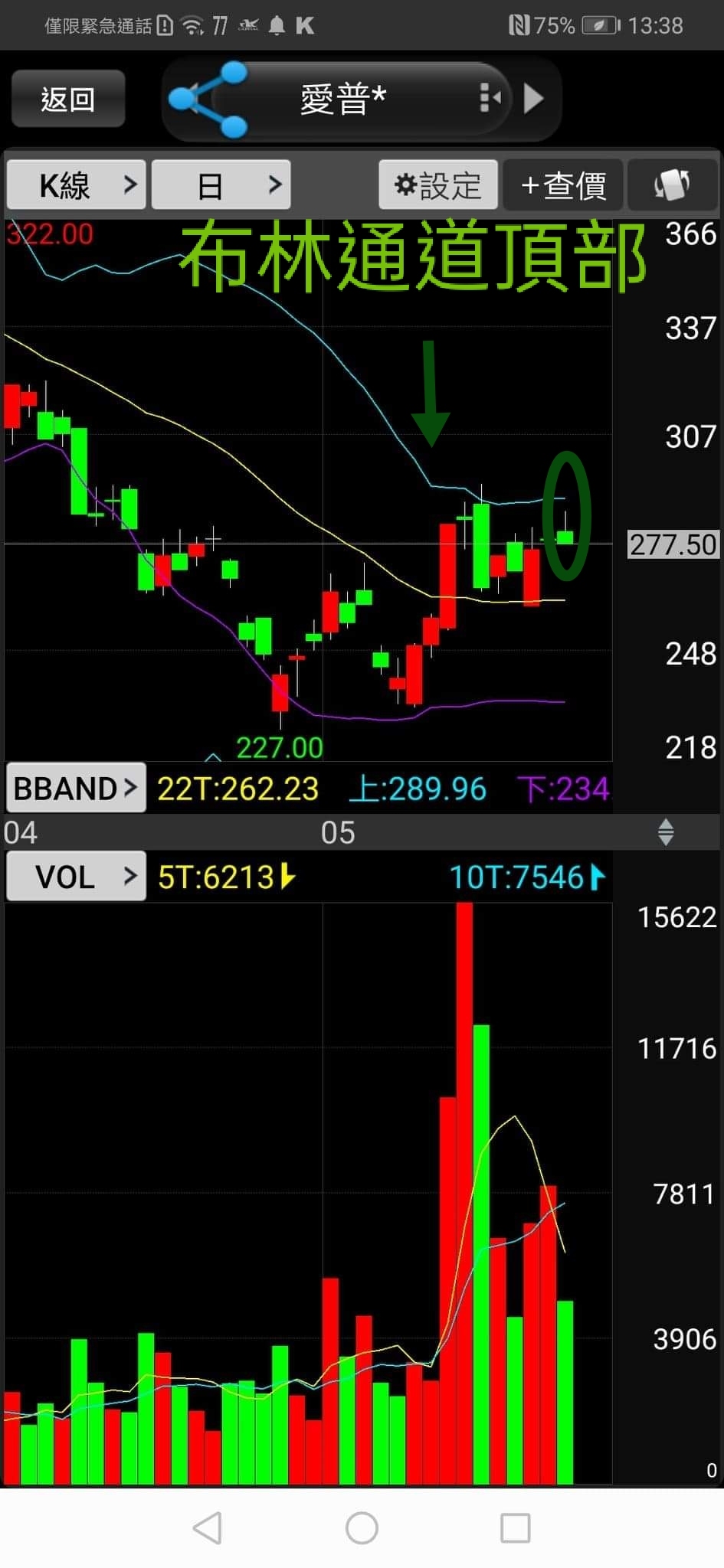724x1568 pixels.
Task: Go to the system home screen
Action: click(x=362, y=1527)
